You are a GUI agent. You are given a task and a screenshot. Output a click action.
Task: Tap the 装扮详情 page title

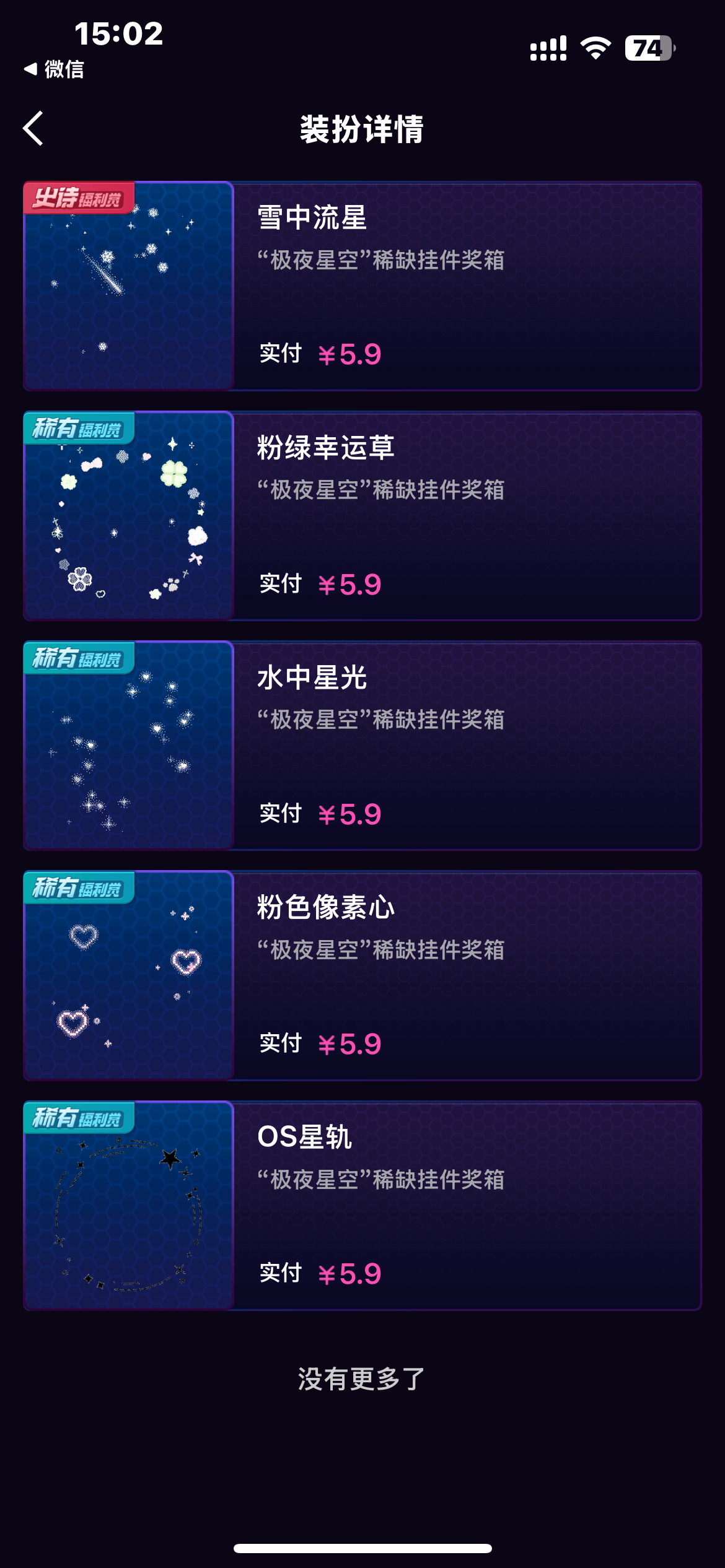click(362, 128)
